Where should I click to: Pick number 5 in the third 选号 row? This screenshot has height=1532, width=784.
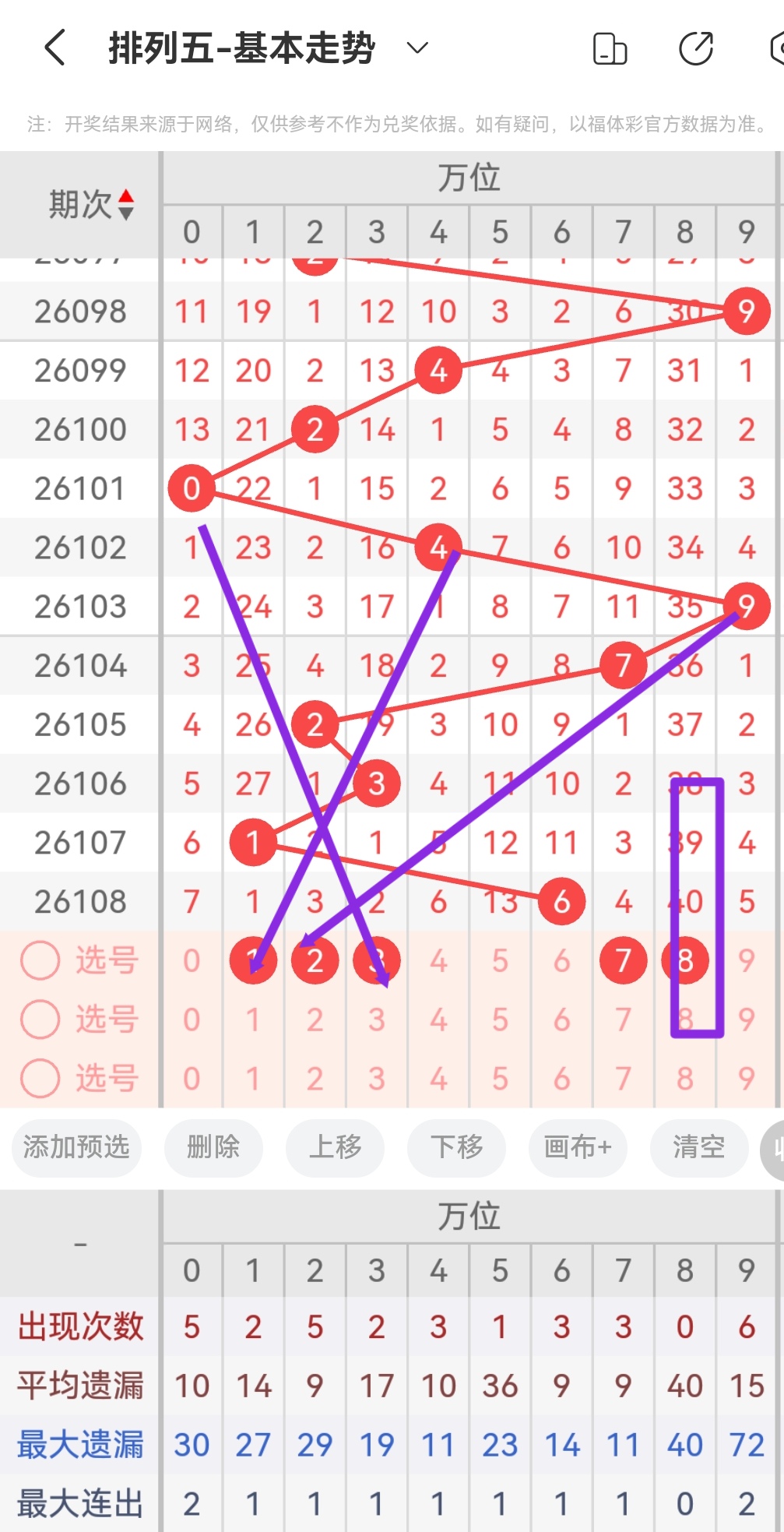500,1078
